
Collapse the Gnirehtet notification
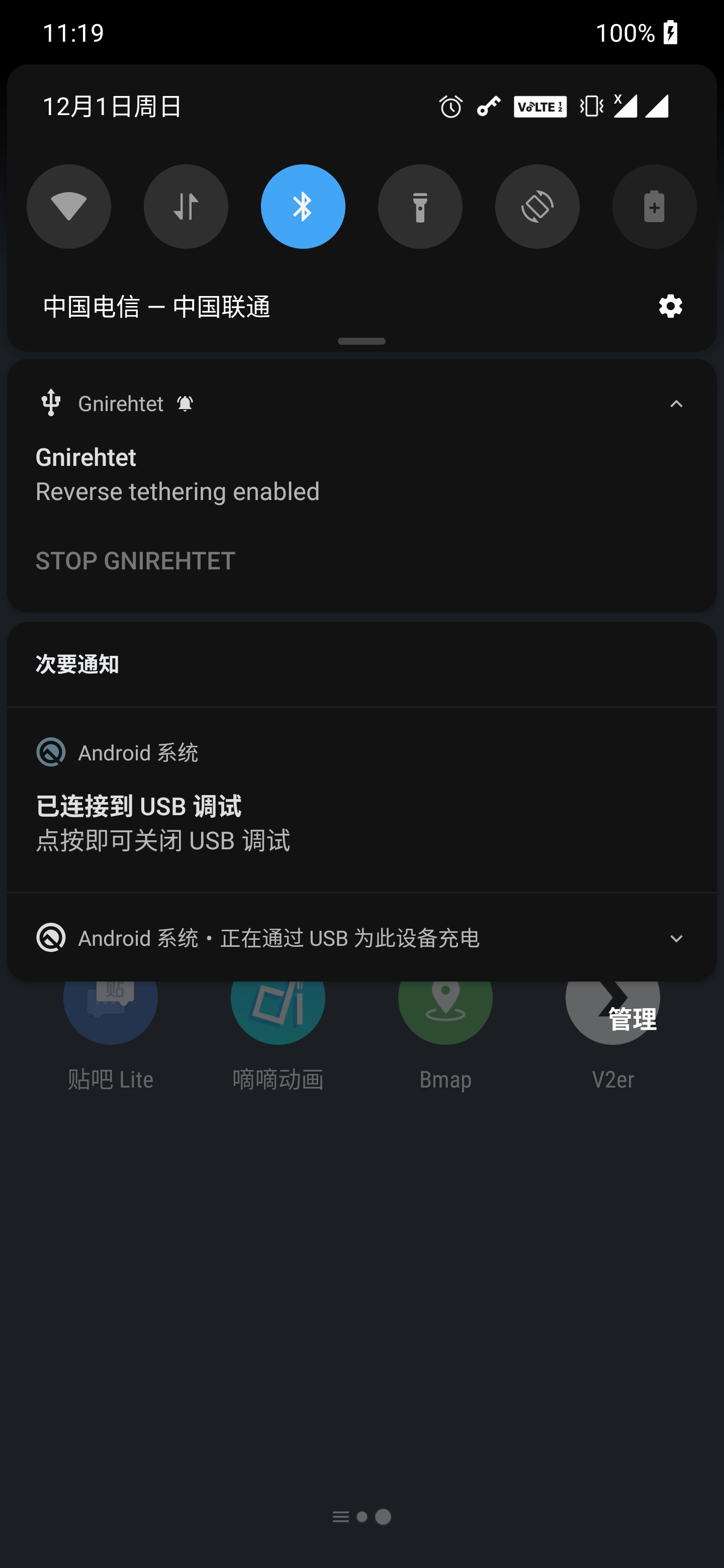coord(678,403)
